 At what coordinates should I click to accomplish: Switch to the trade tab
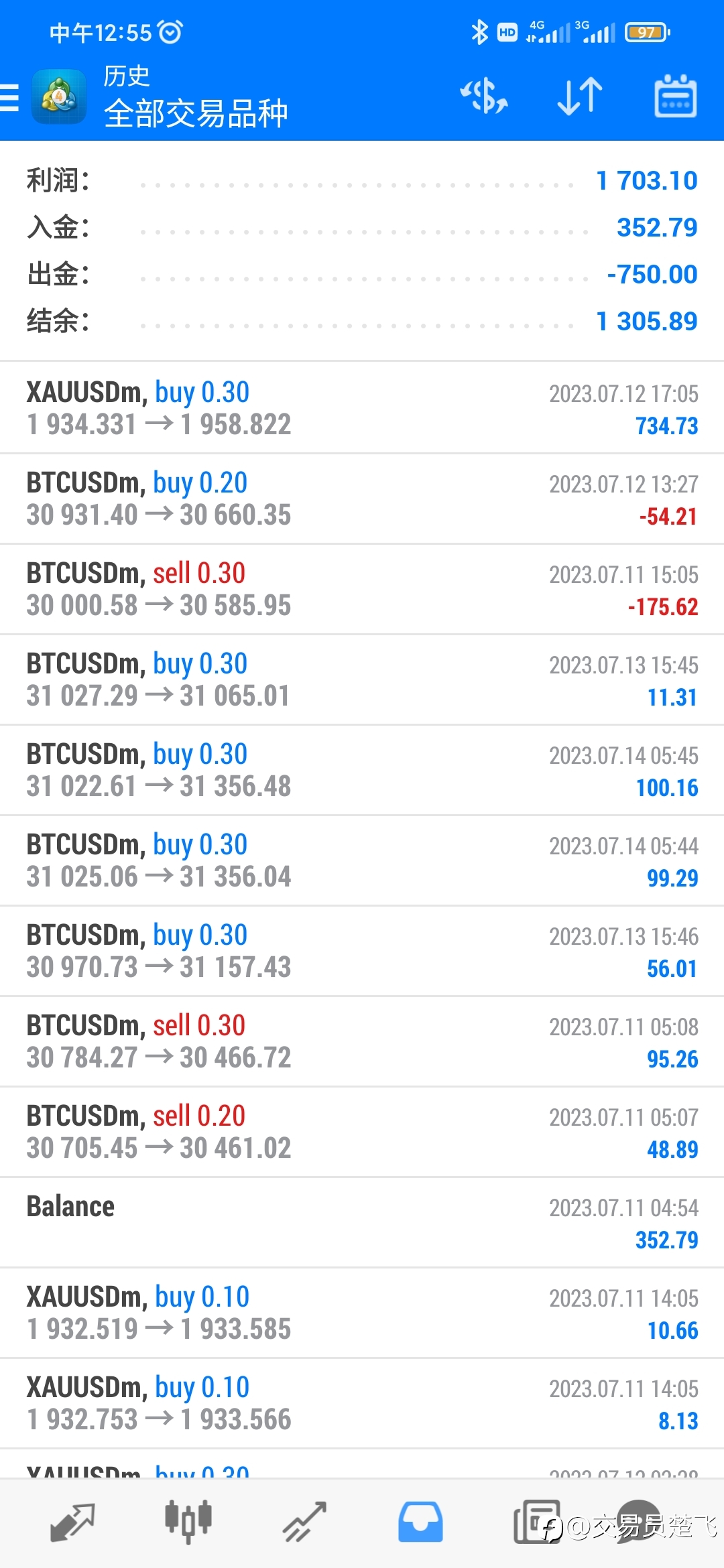(x=304, y=1522)
